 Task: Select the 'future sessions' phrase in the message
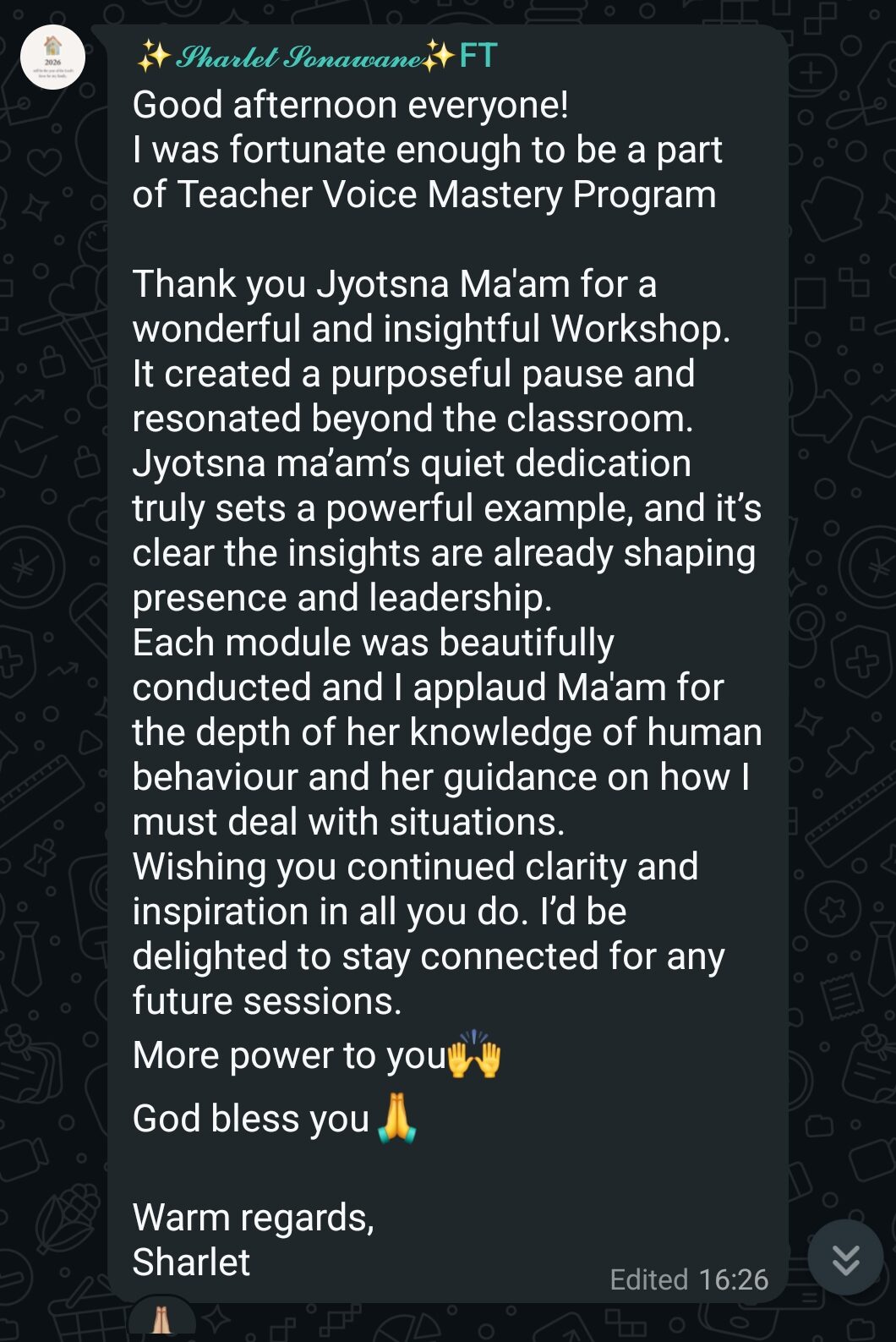(x=260, y=999)
